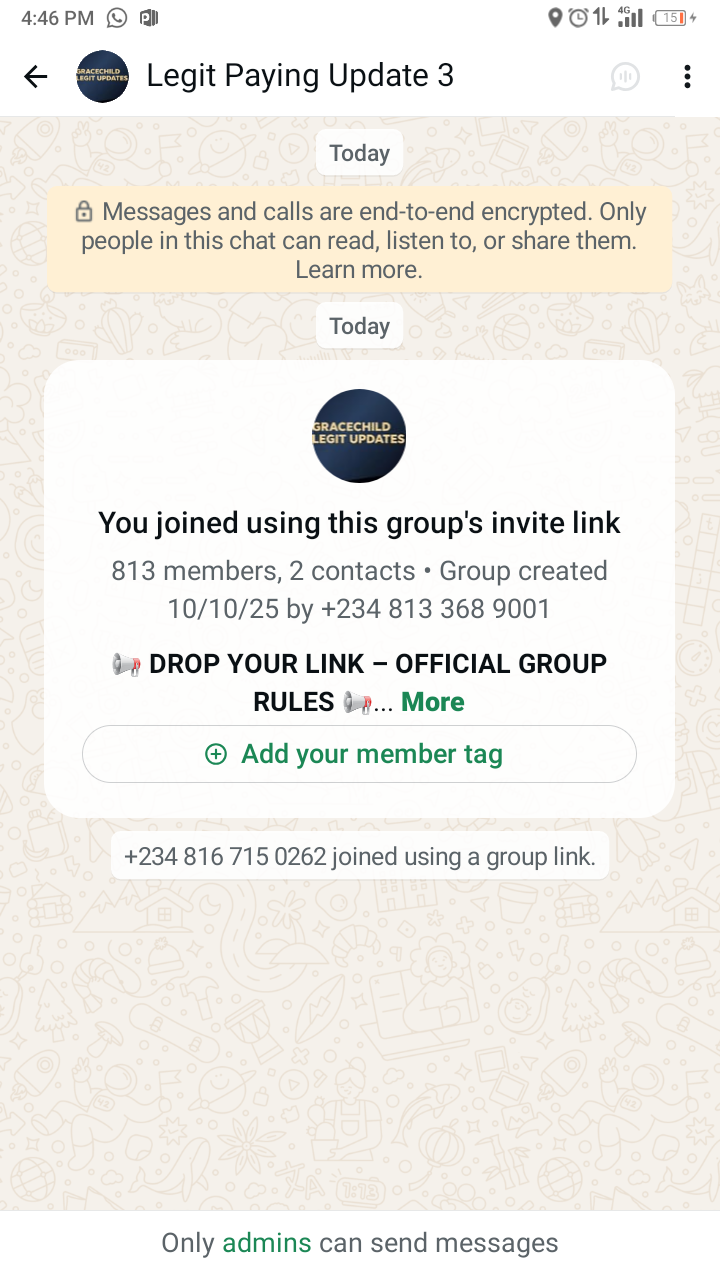Image resolution: width=720 pixels, height=1280 pixels.
Task: Tap Learn more in encryption notice
Action: tap(358, 269)
